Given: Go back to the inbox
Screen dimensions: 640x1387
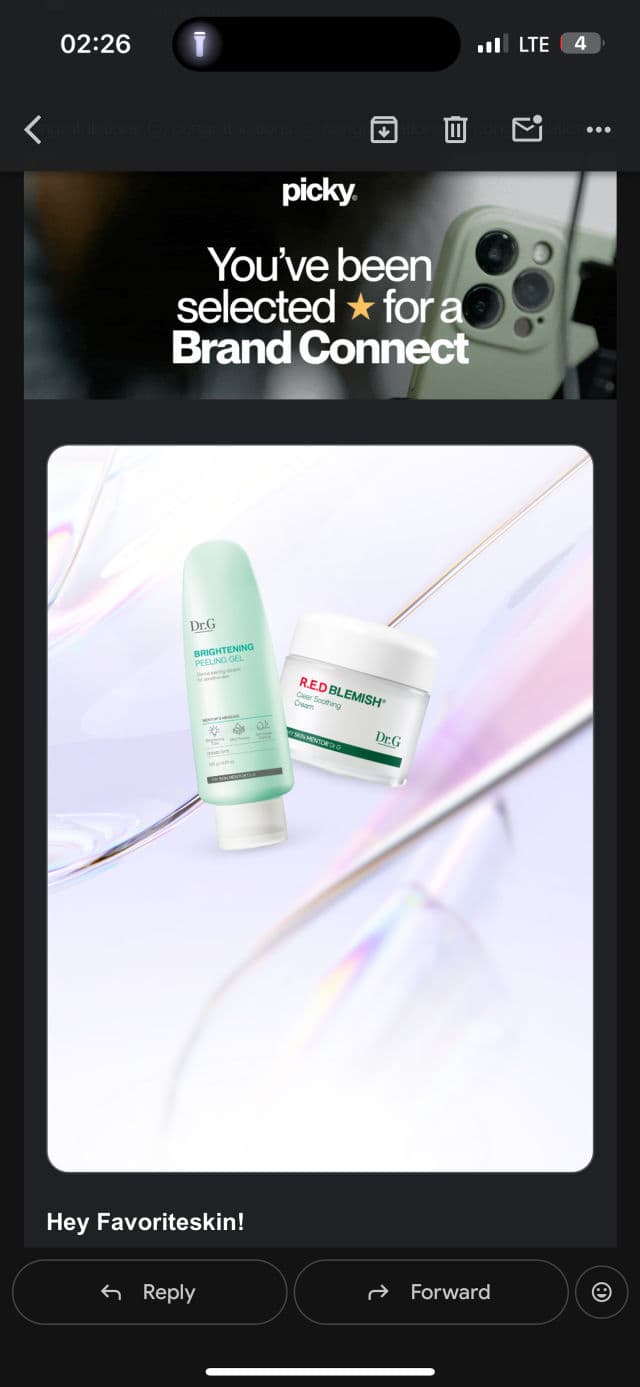Looking at the screenshot, I should [33, 129].
